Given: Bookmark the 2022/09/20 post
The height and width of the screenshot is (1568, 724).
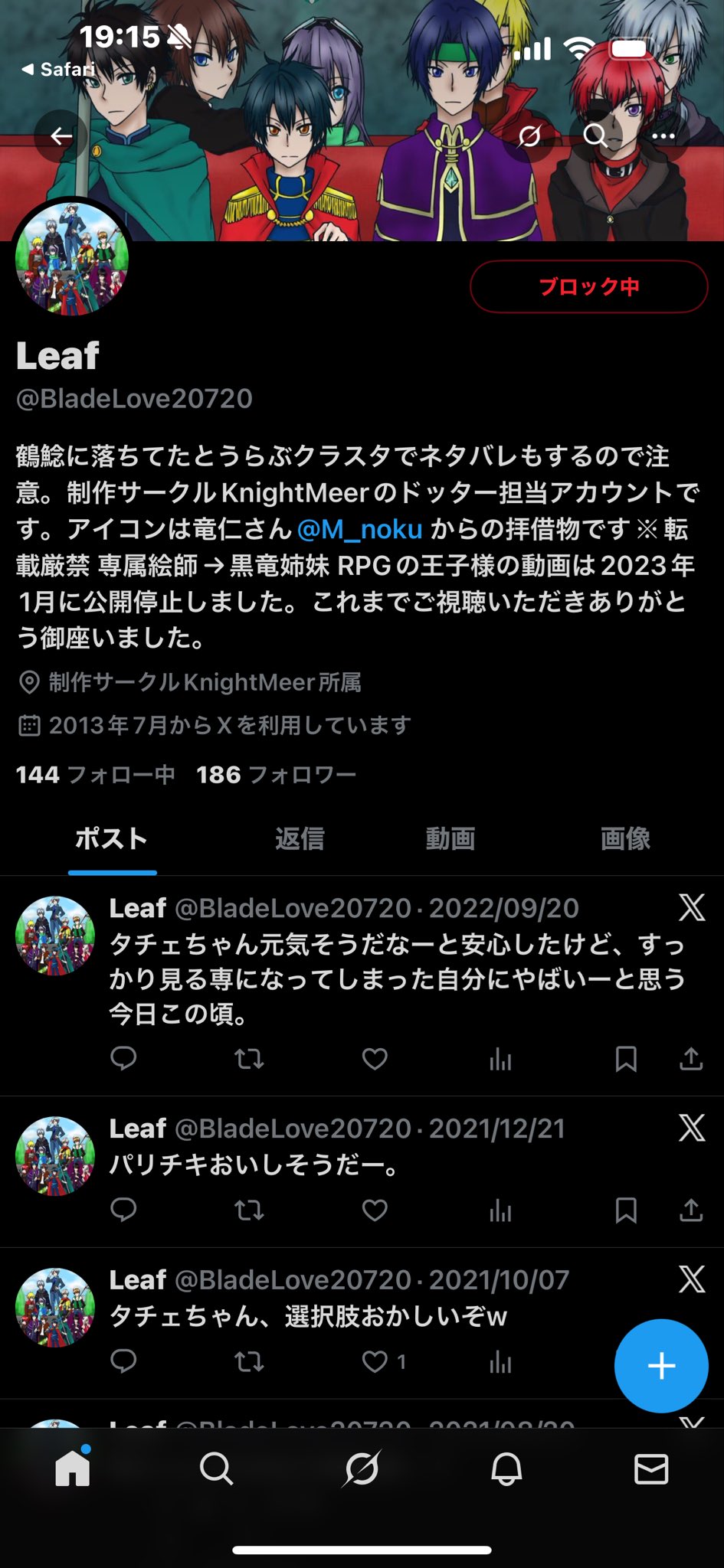Looking at the screenshot, I should tap(626, 1059).
